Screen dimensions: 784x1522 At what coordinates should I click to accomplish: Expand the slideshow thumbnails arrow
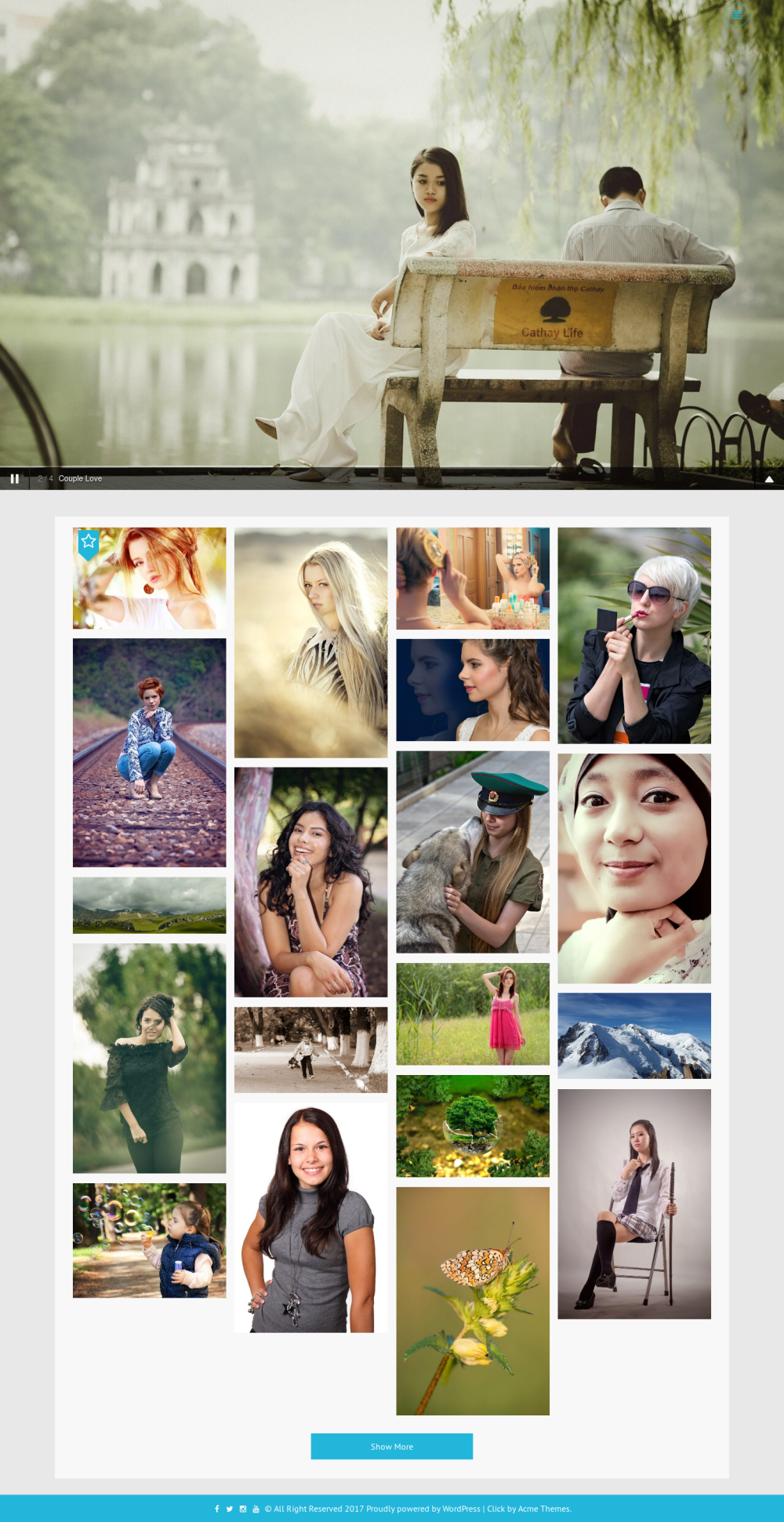click(x=769, y=478)
